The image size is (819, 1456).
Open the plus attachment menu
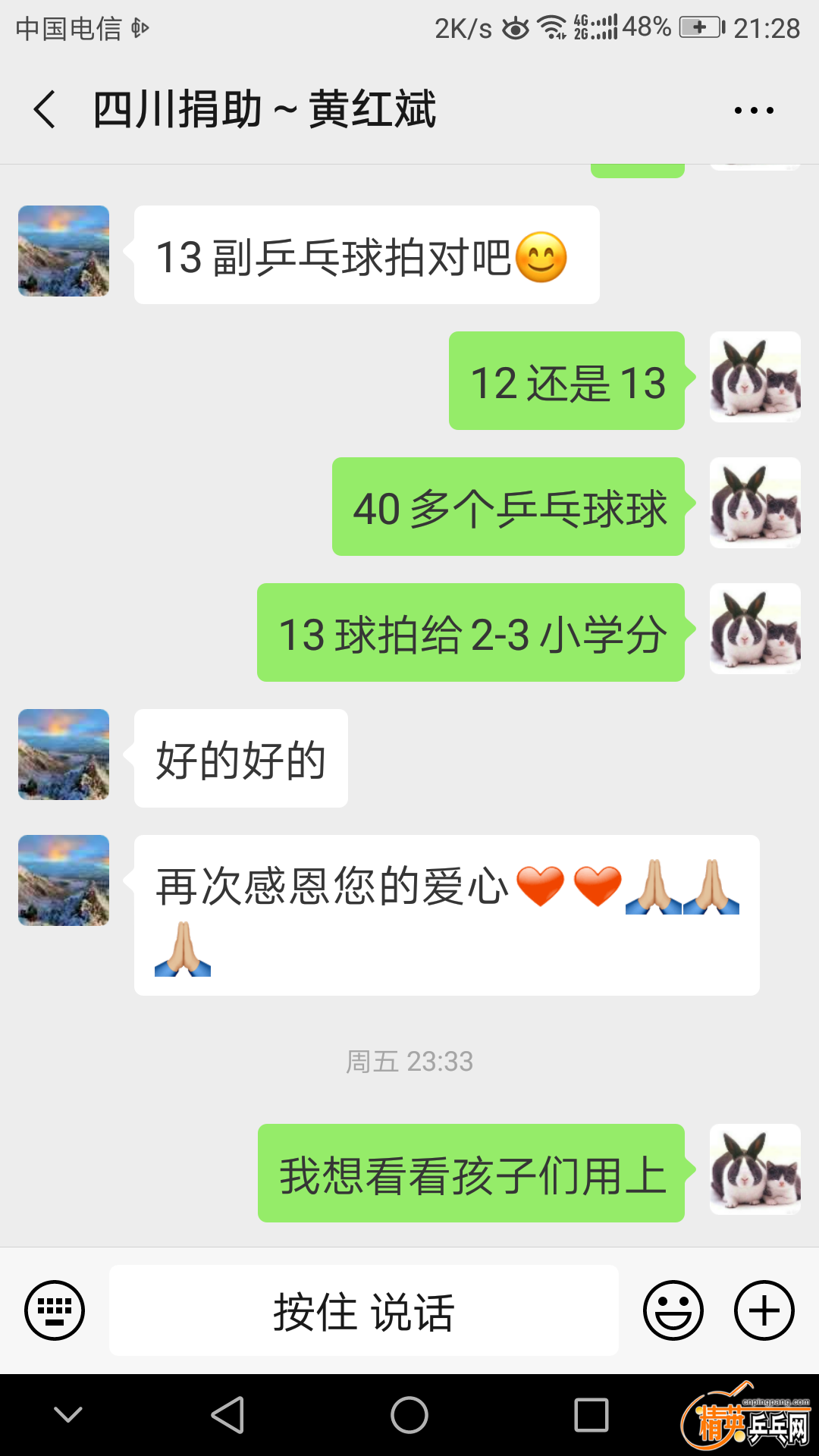coord(764,1310)
